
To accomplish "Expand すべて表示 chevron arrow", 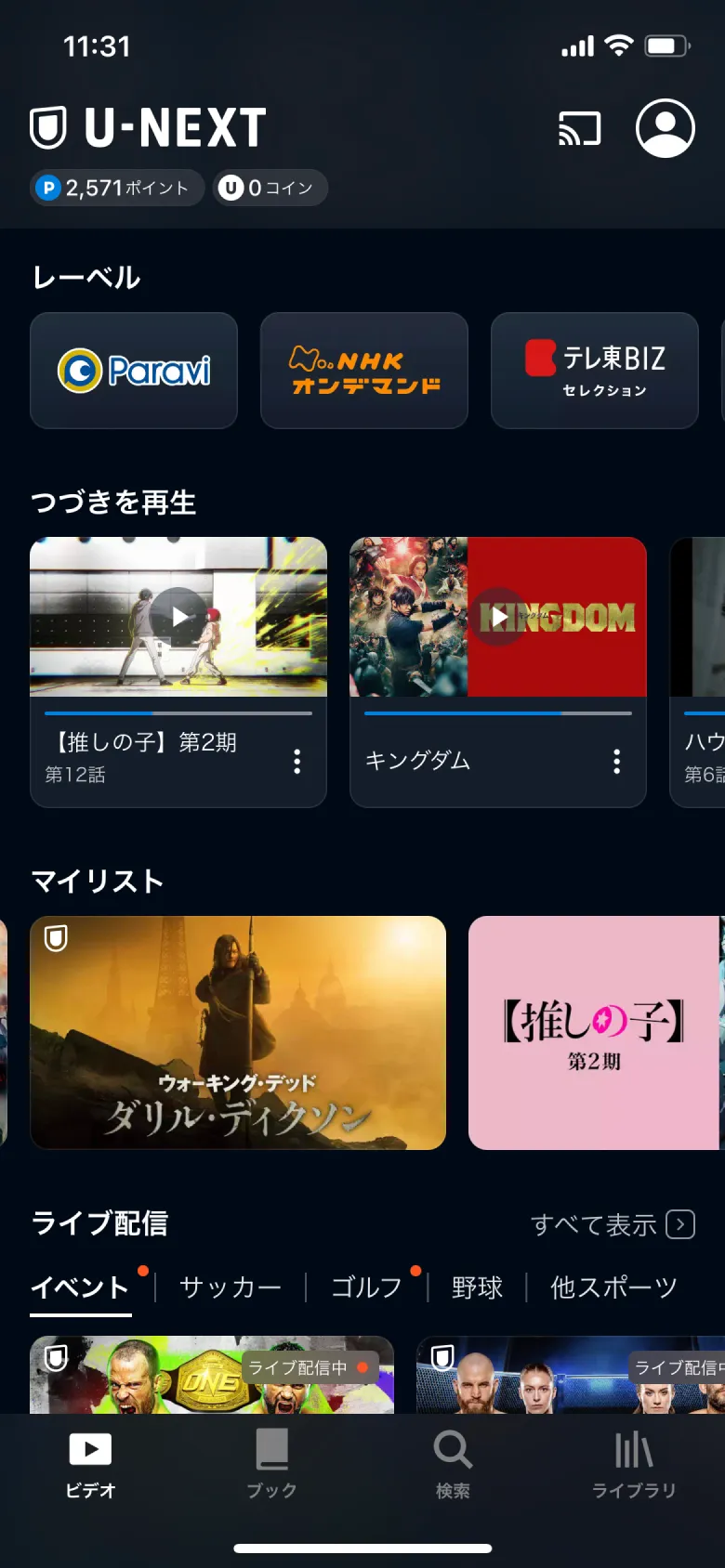I will coord(679,1225).
